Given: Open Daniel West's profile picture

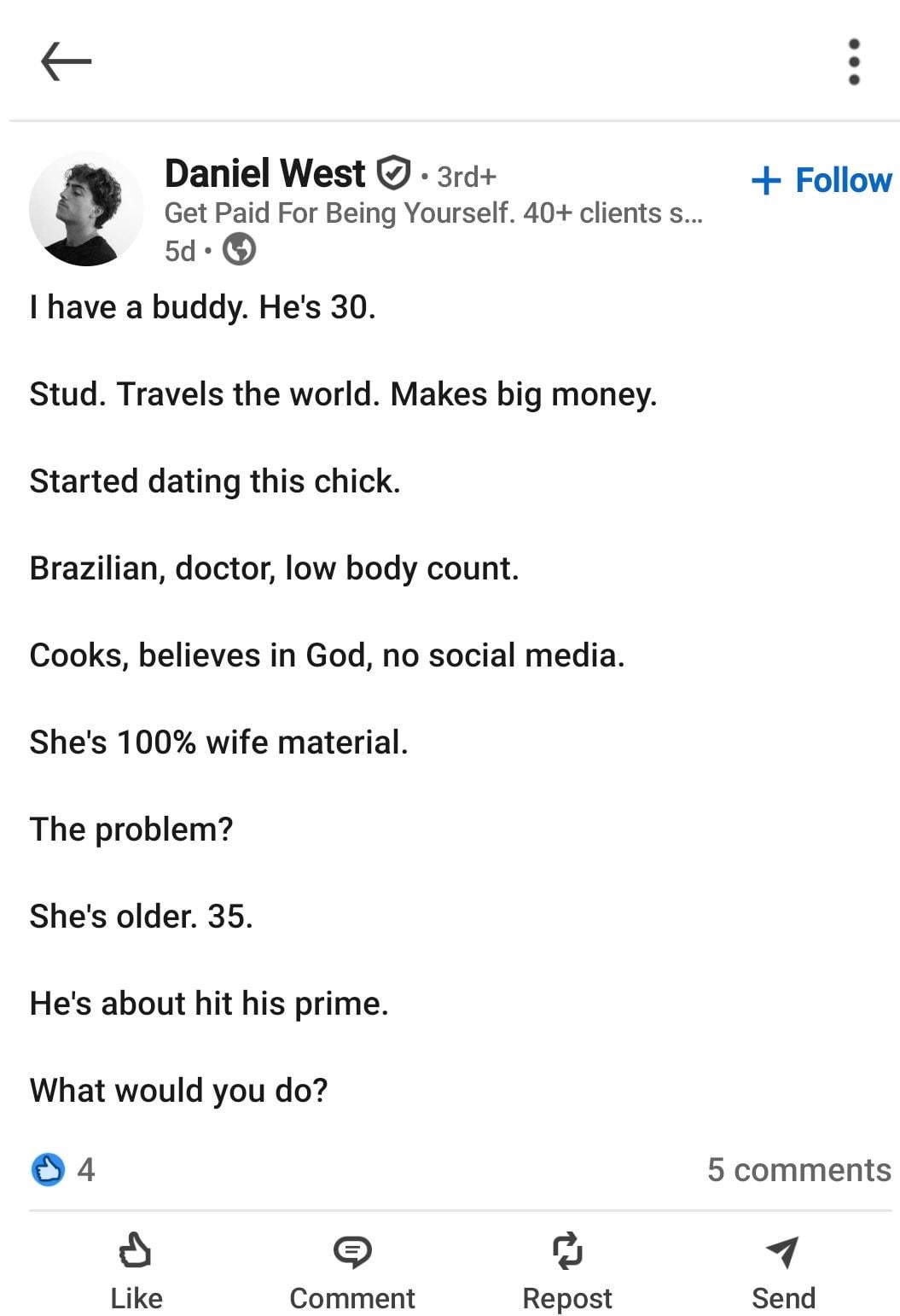Looking at the screenshot, I should coord(86,209).
